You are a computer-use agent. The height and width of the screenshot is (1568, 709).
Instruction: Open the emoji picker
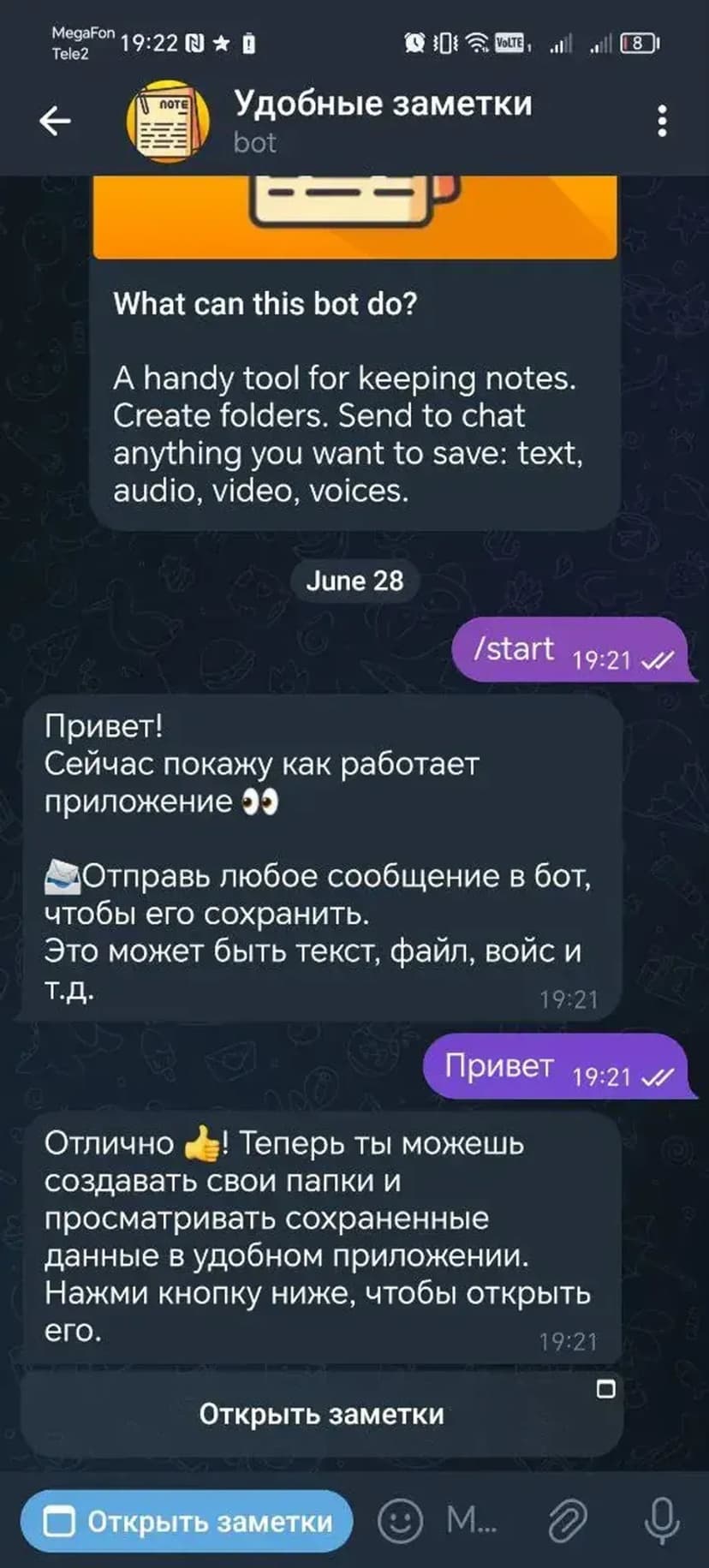tap(400, 1522)
